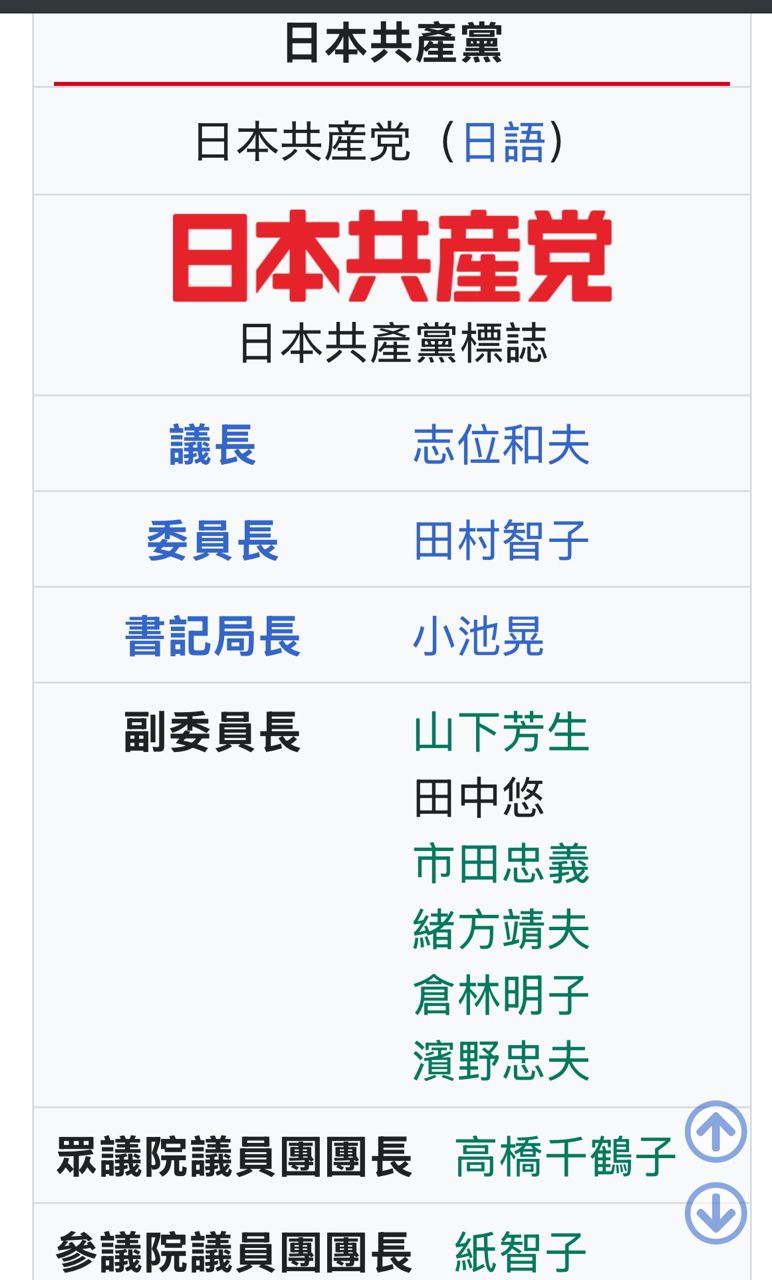Open 高橋千鶴子's page

pos(566,1158)
